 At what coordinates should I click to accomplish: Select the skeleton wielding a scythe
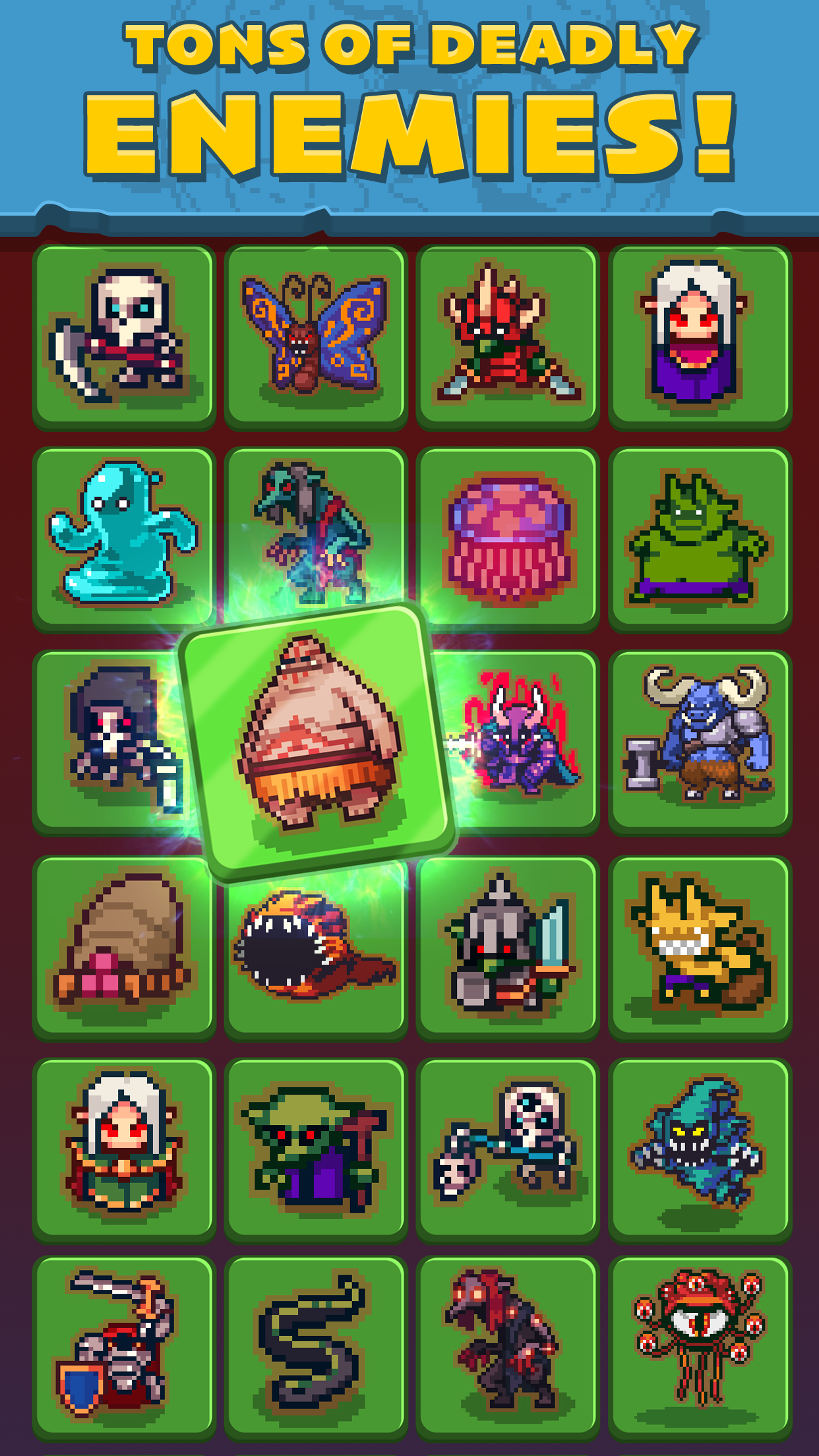point(125,336)
